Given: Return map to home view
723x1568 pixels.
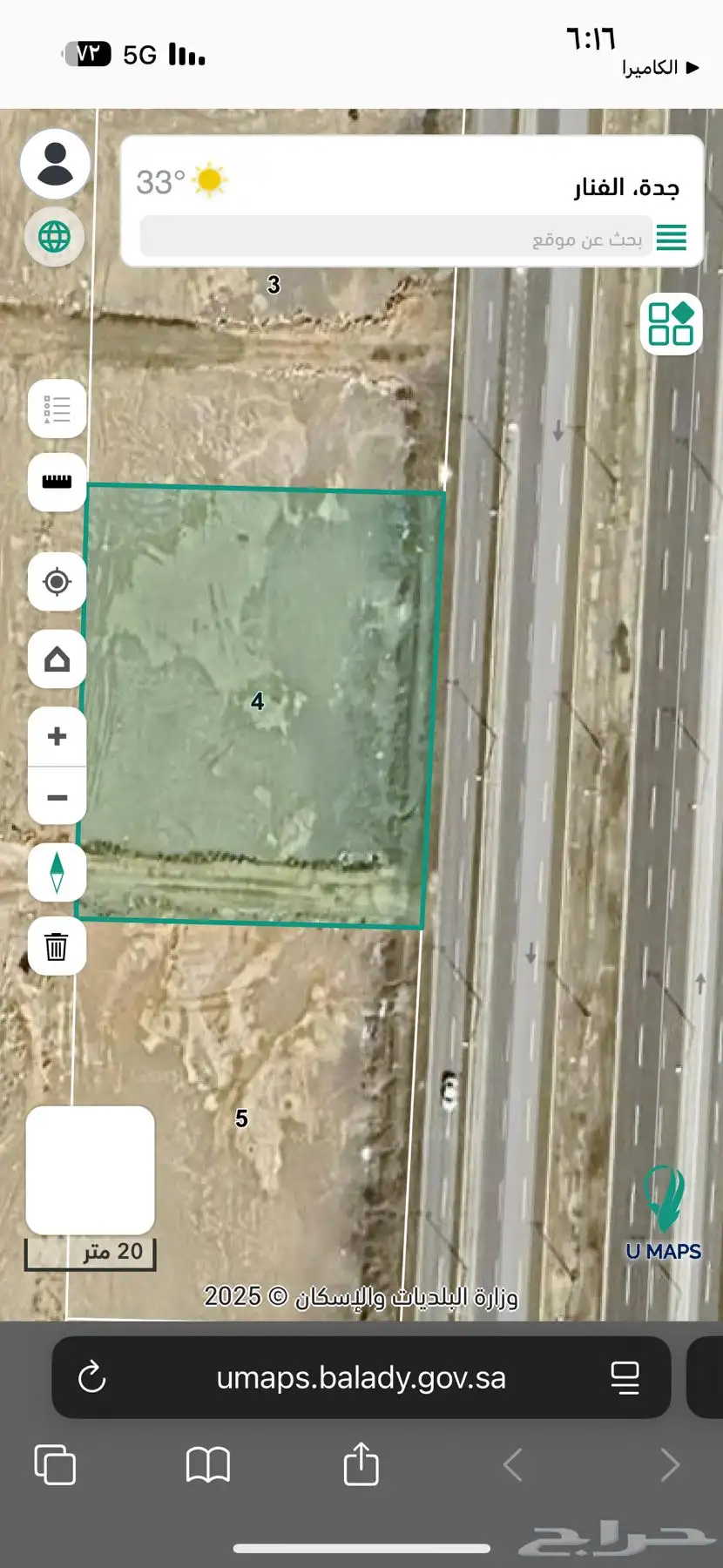Looking at the screenshot, I should 57,659.
